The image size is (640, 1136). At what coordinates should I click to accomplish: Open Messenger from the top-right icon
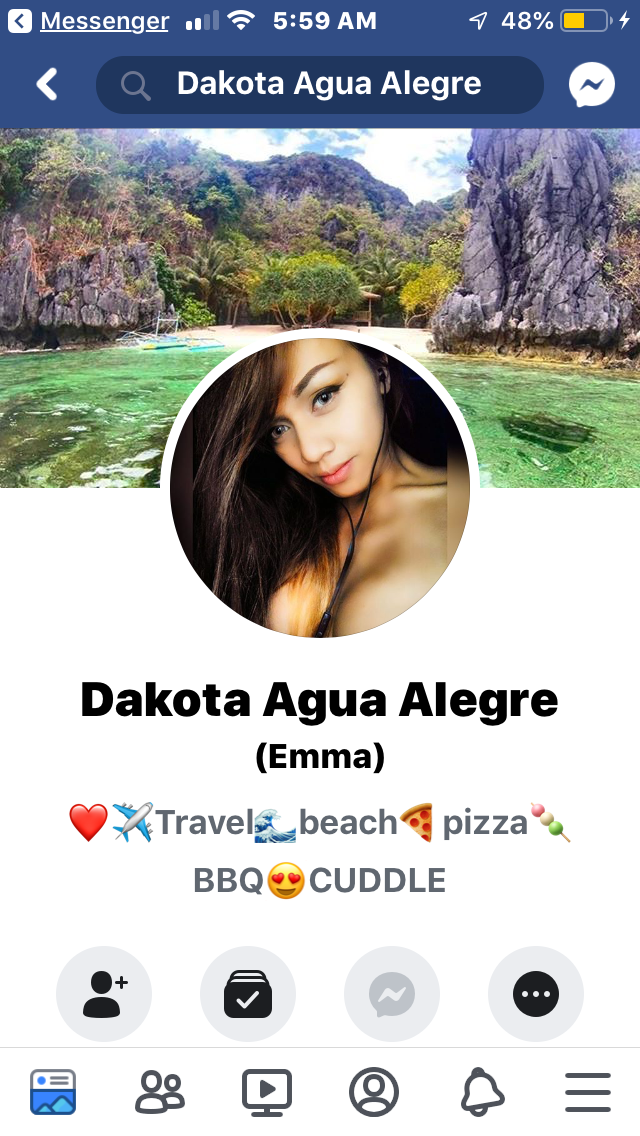point(591,86)
